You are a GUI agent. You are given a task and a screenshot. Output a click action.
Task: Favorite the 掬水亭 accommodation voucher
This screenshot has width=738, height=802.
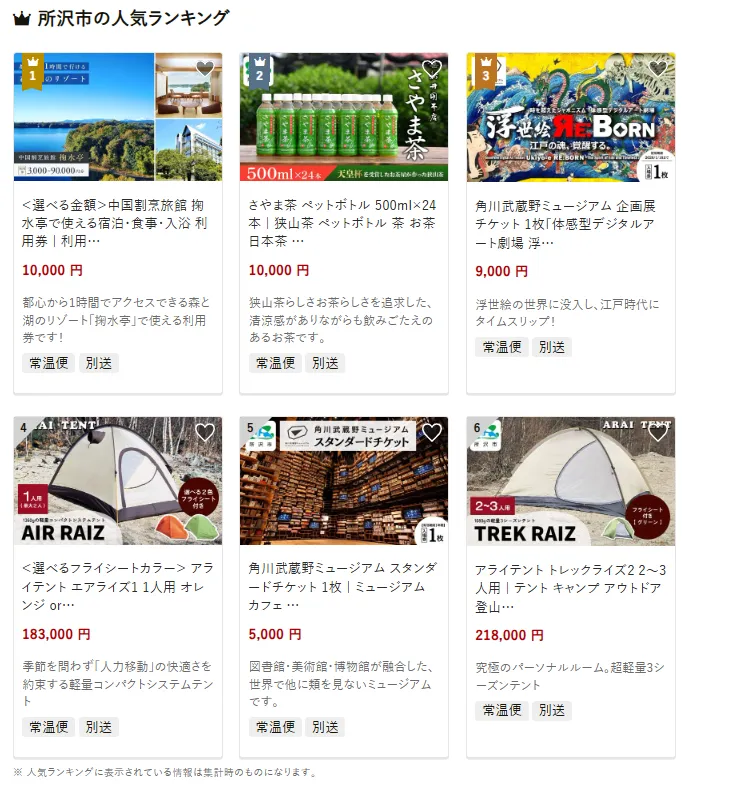pyautogui.click(x=205, y=68)
